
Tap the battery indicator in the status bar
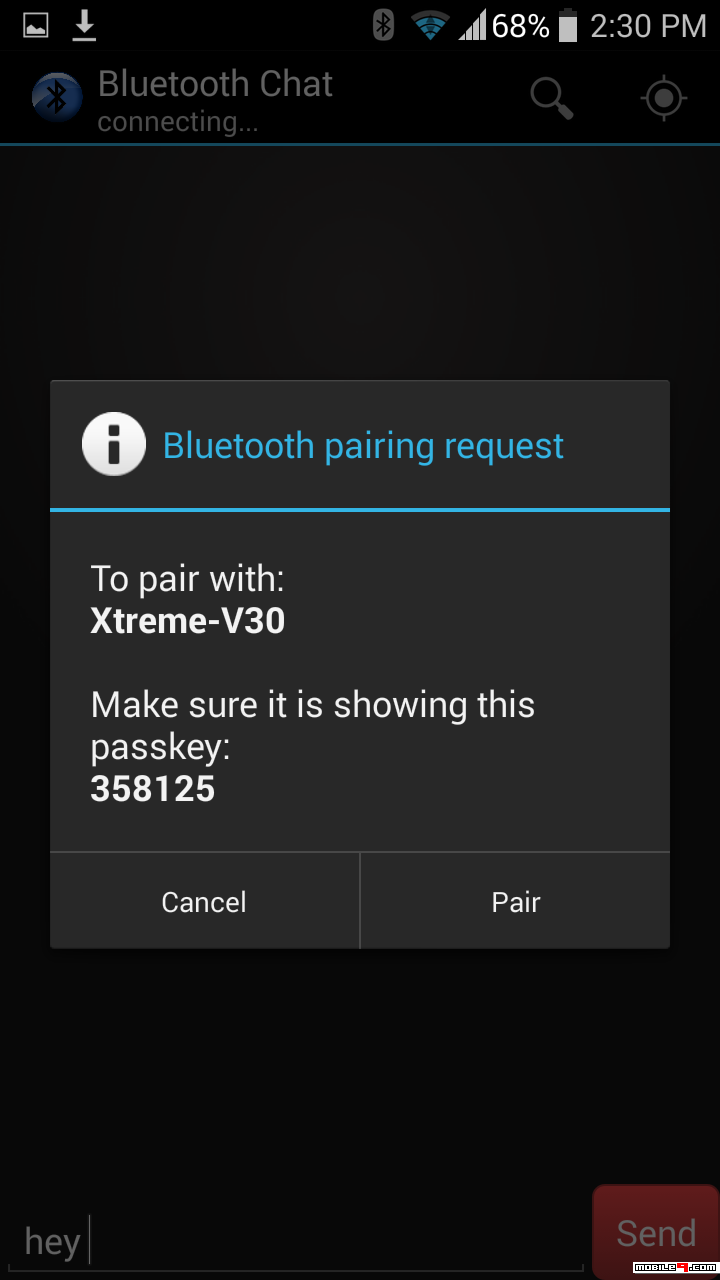566,25
